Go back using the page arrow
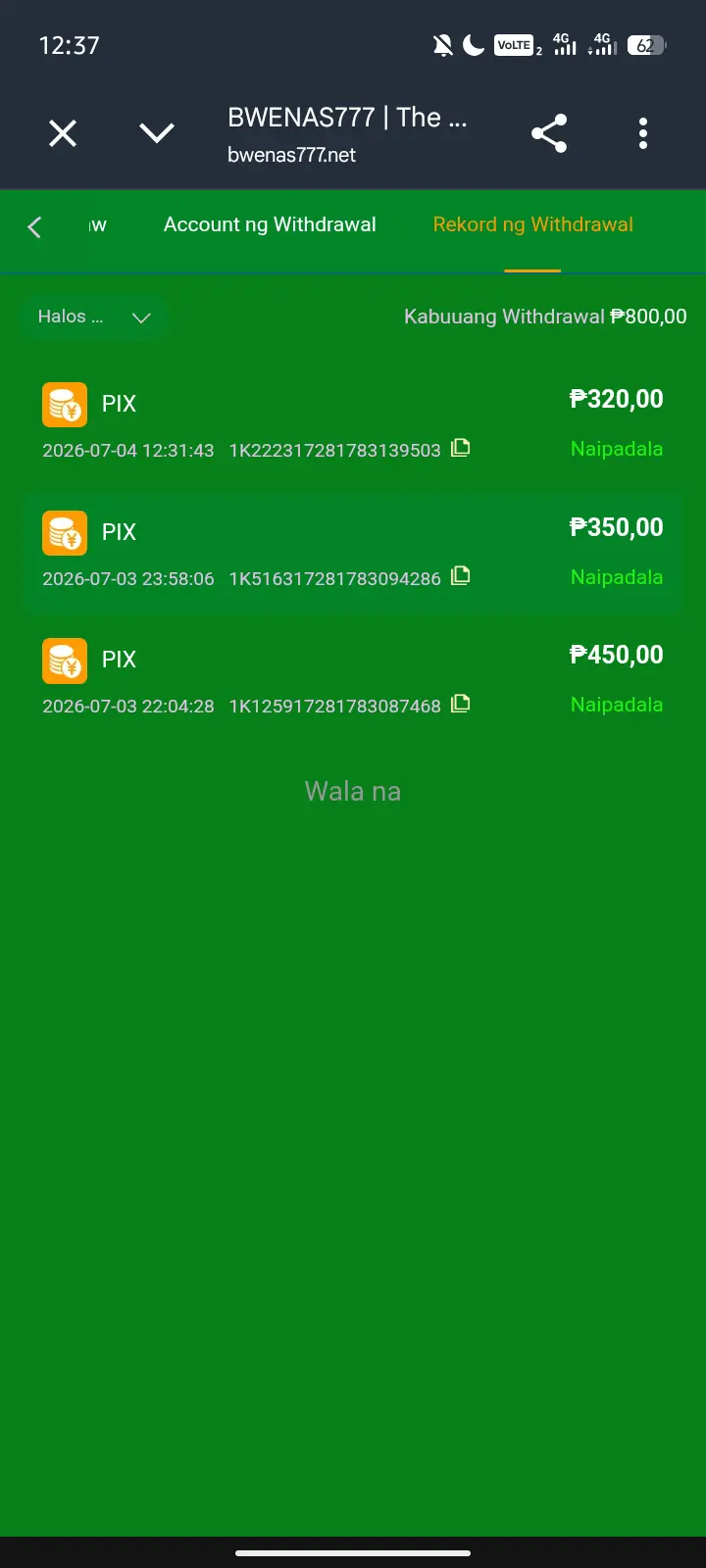The width and height of the screenshot is (706, 1568). (34, 227)
